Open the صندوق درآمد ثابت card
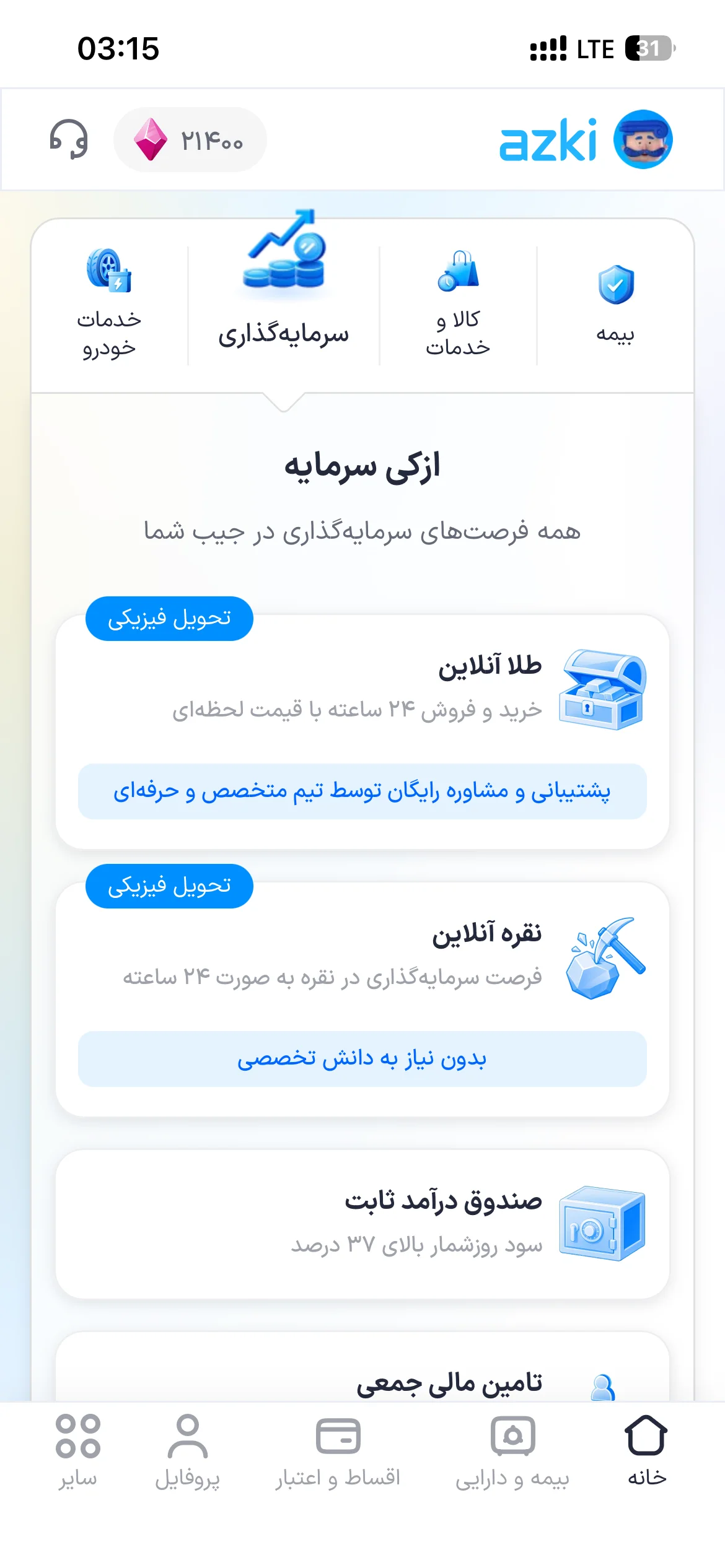Screen dimensions: 725x1568 [x=362, y=1224]
